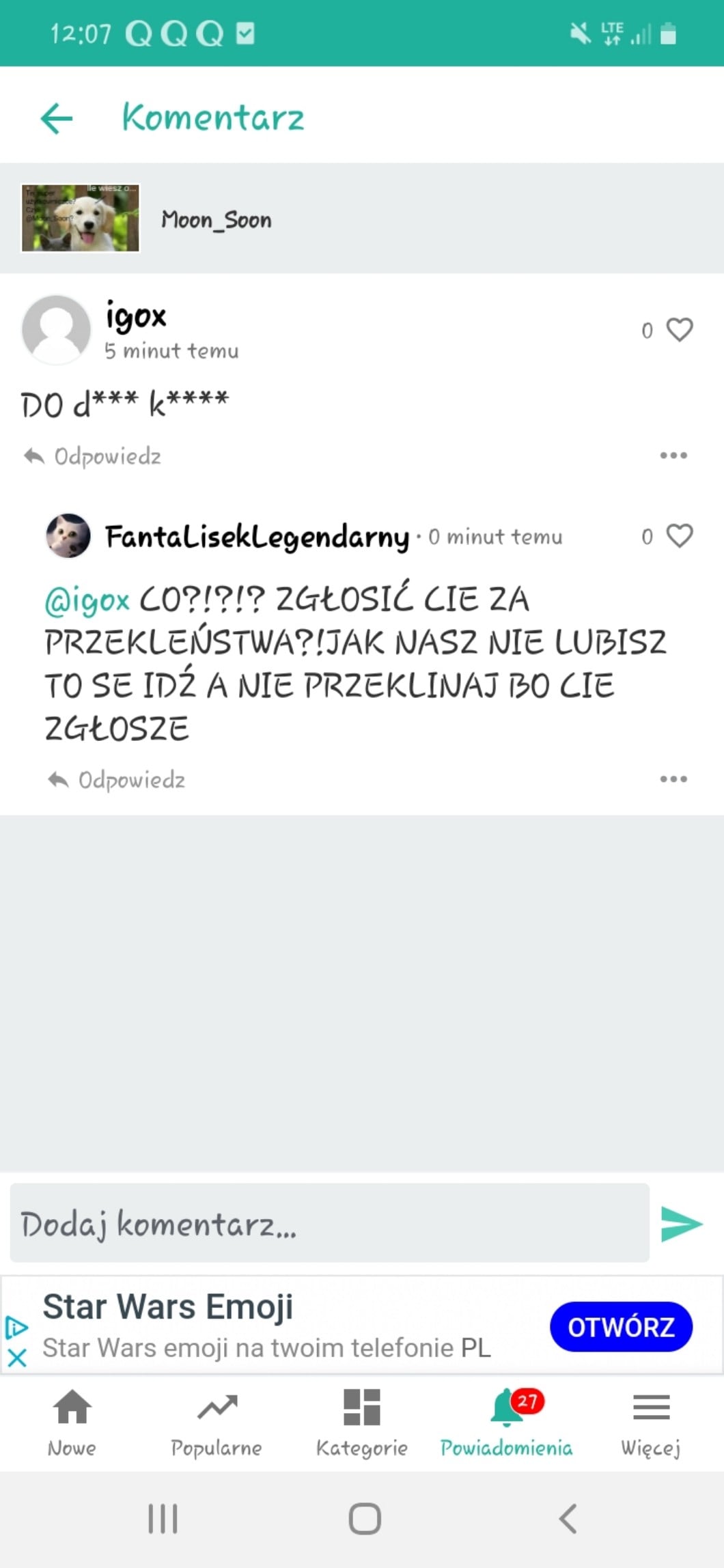Open the Powiadomienia tab
This screenshot has width=724, height=1568.
[506, 1423]
